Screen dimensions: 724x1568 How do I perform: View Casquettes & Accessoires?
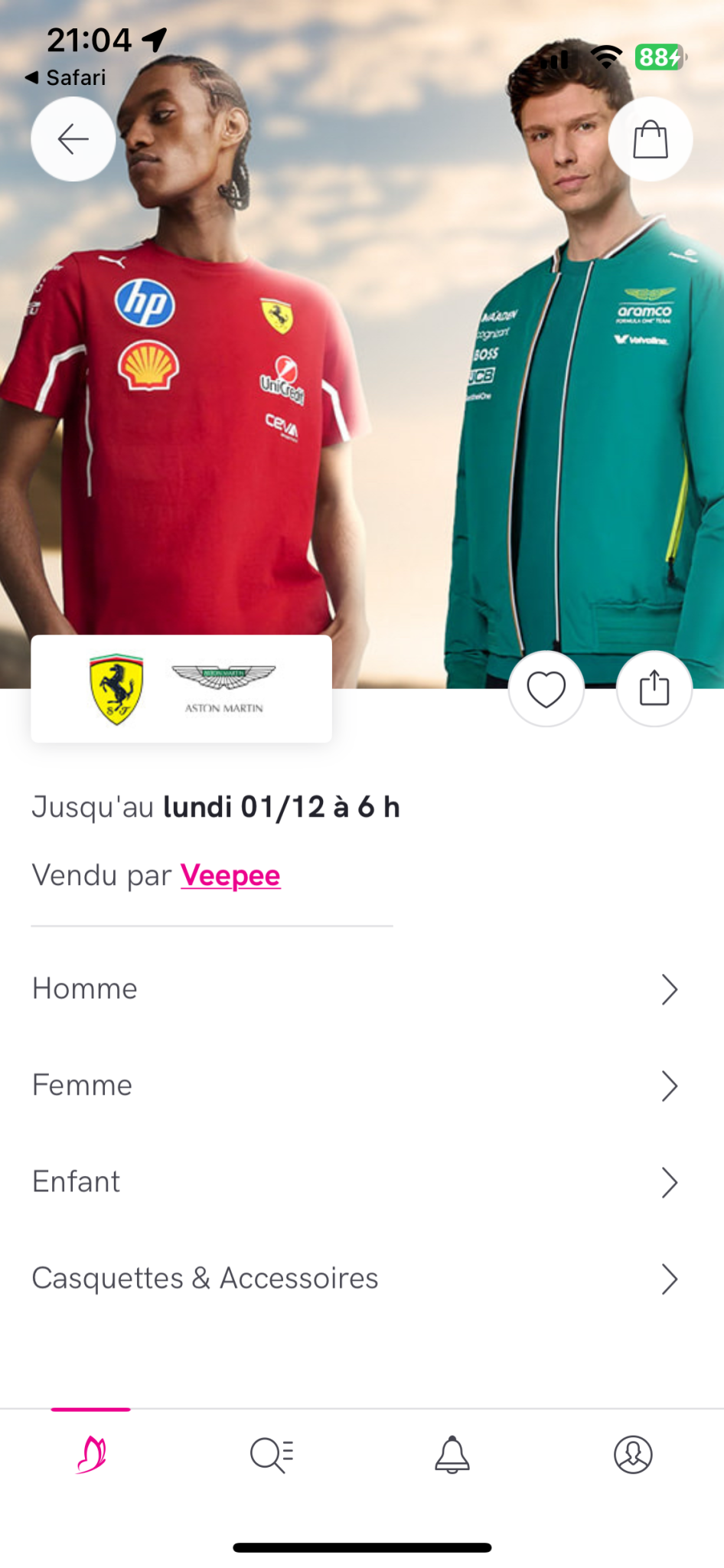[355, 1279]
